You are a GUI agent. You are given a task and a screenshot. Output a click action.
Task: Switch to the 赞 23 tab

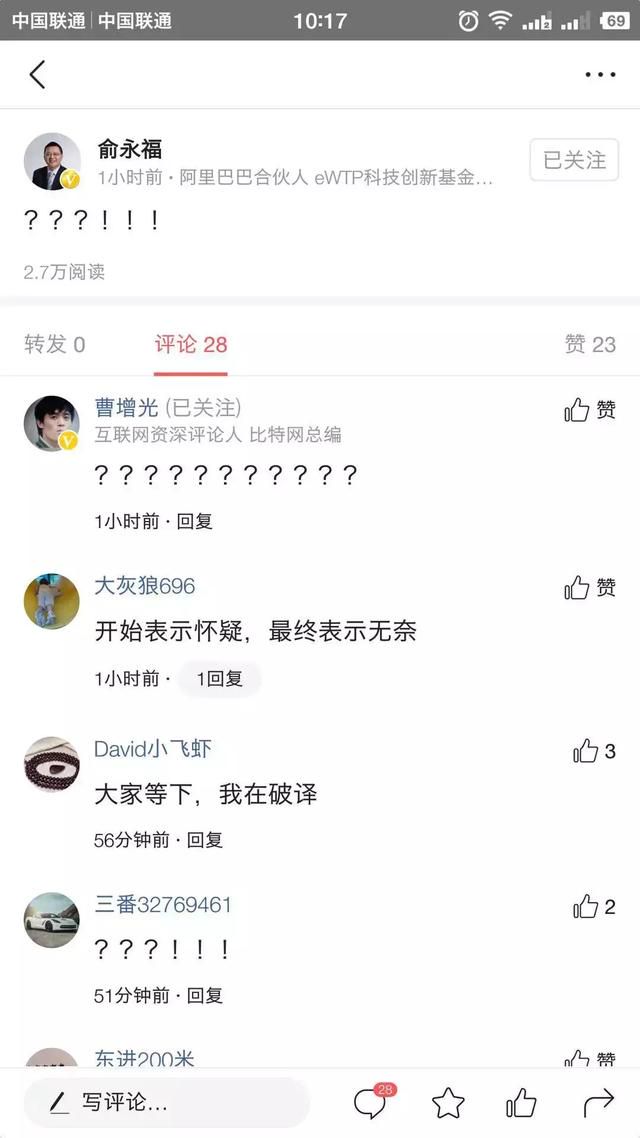(590, 344)
